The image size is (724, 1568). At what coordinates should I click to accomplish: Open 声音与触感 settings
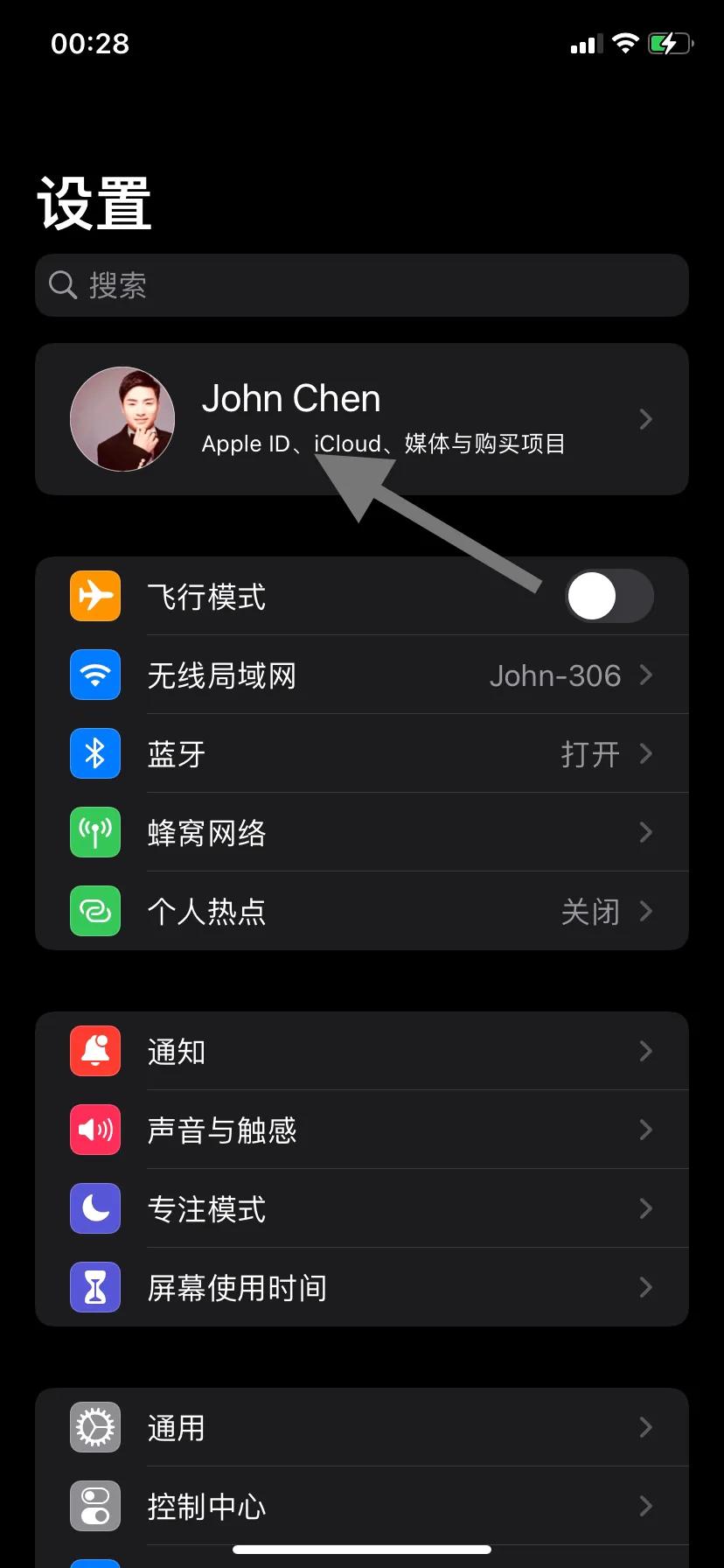tap(362, 1130)
